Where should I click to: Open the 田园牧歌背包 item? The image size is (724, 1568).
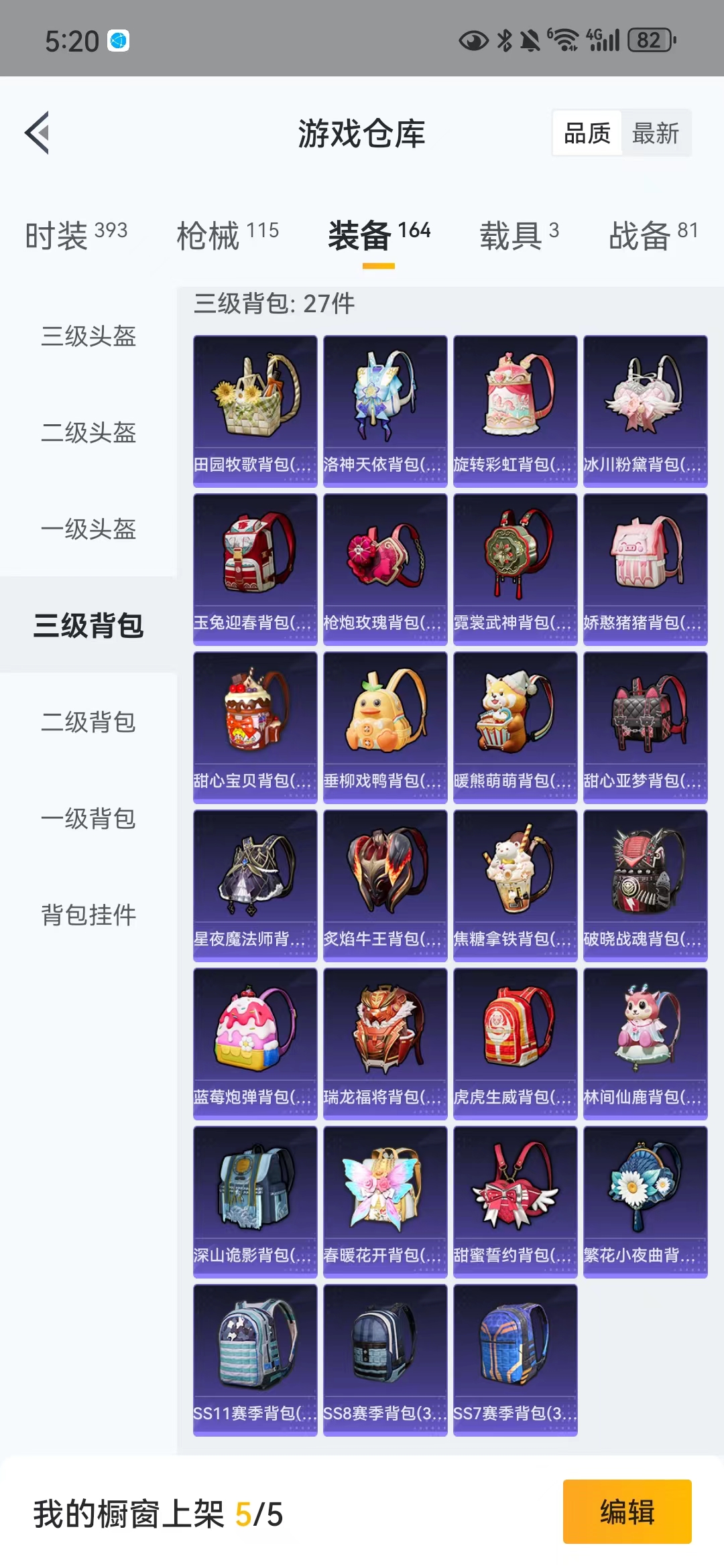pos(255,410)
